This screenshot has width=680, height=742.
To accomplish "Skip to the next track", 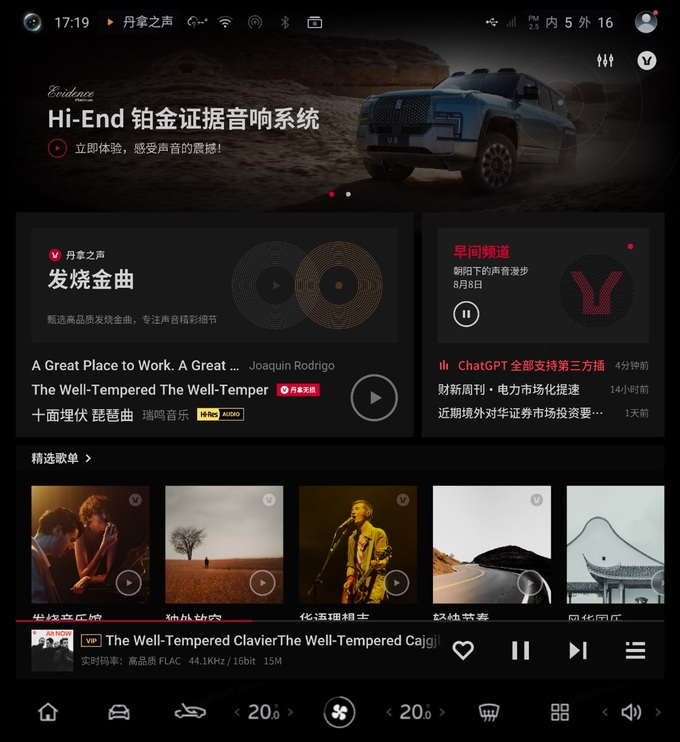I will [x=578, y=651].
